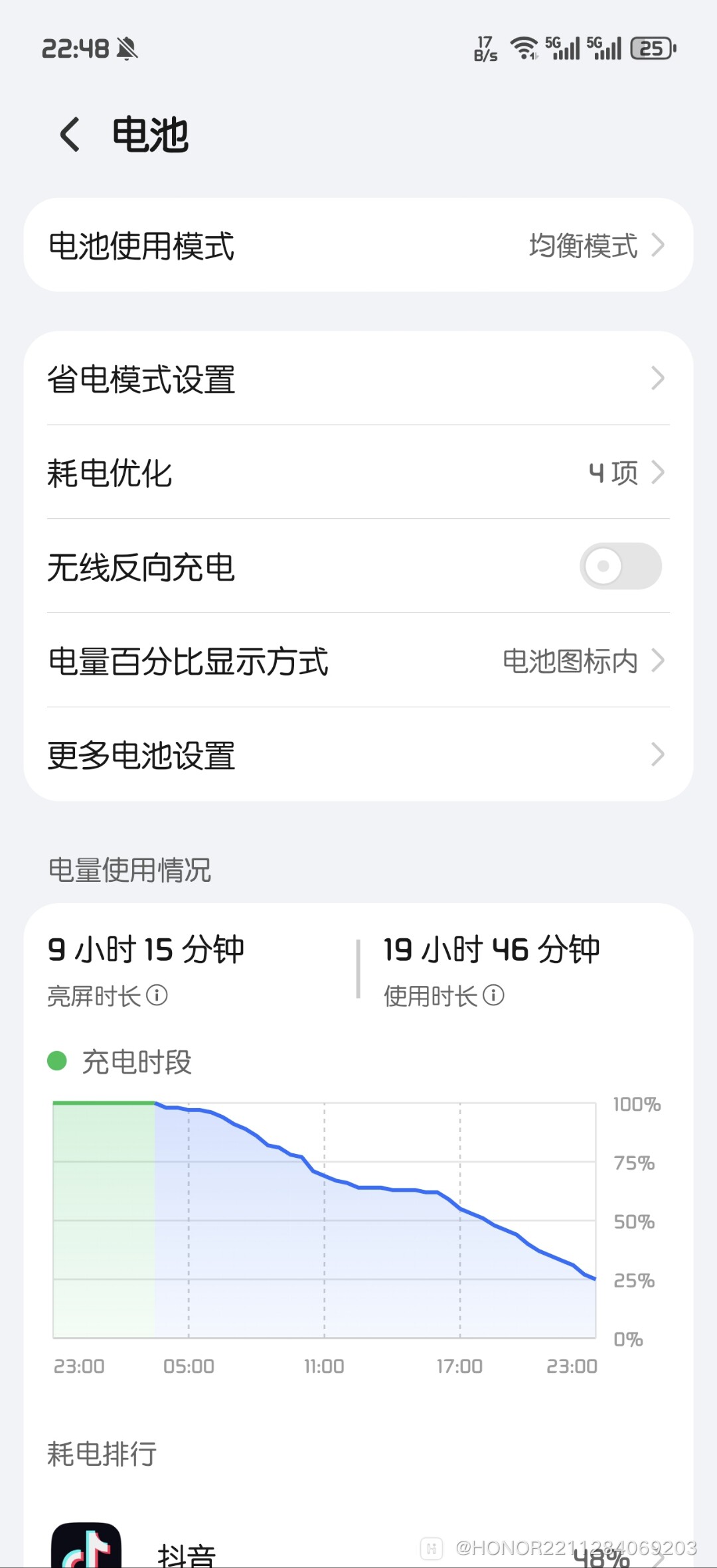Expand 省电模式设置 via its chevron
The width and height of the screenshot is (717, 1568).
click(658, 378)
